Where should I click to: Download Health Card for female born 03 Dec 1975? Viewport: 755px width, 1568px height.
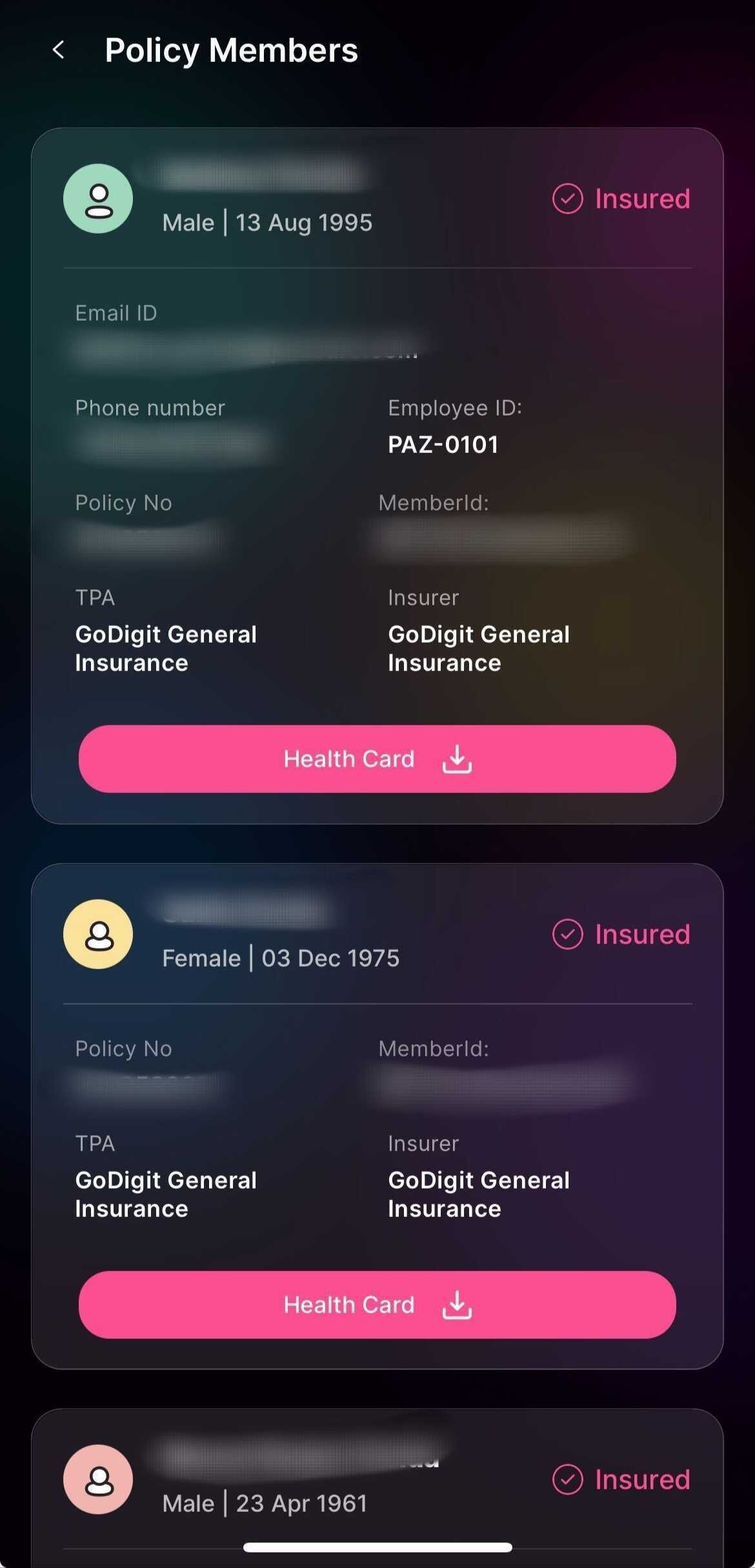[377, 1305]
